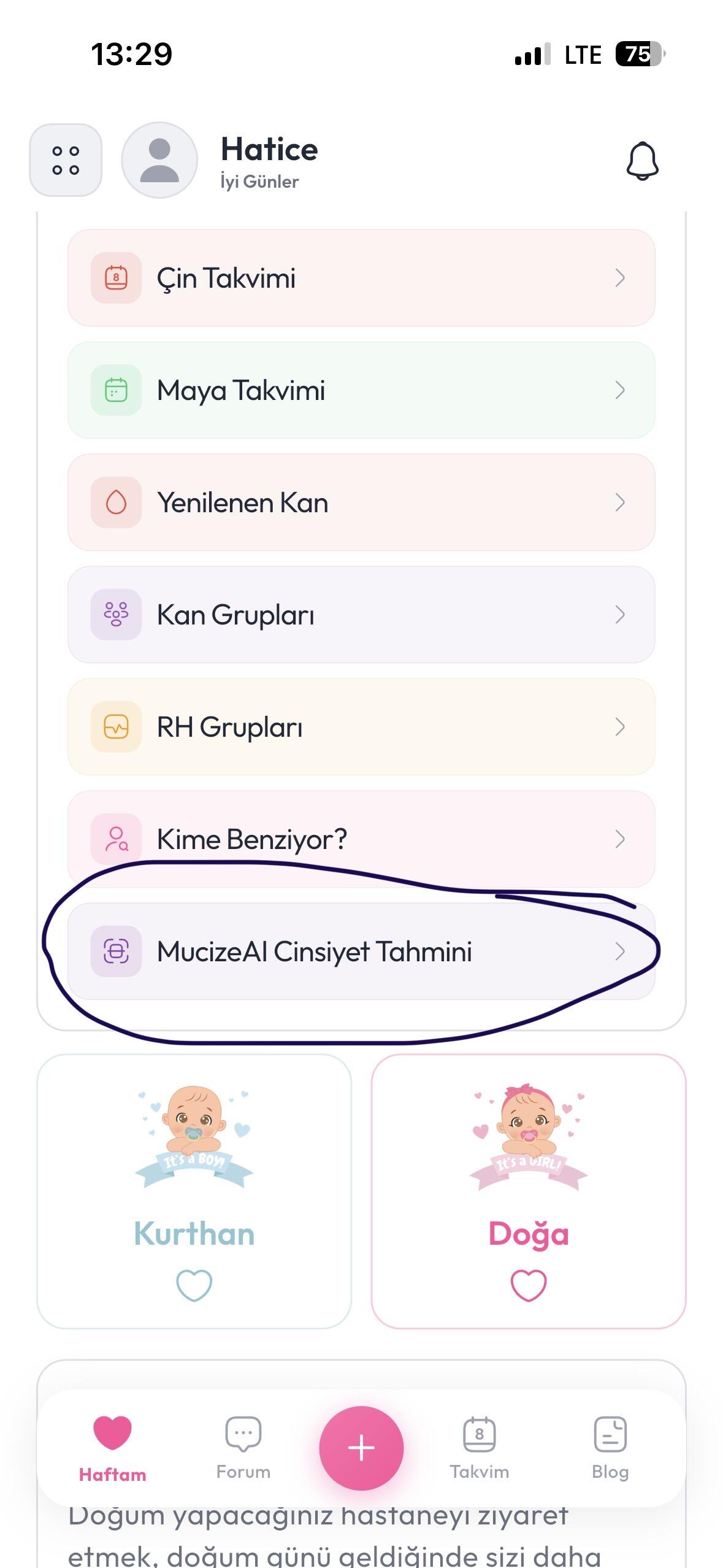Tap the pink plus button
The height and width of the screenshot is (1568, 723).
tap(361, 1448)
